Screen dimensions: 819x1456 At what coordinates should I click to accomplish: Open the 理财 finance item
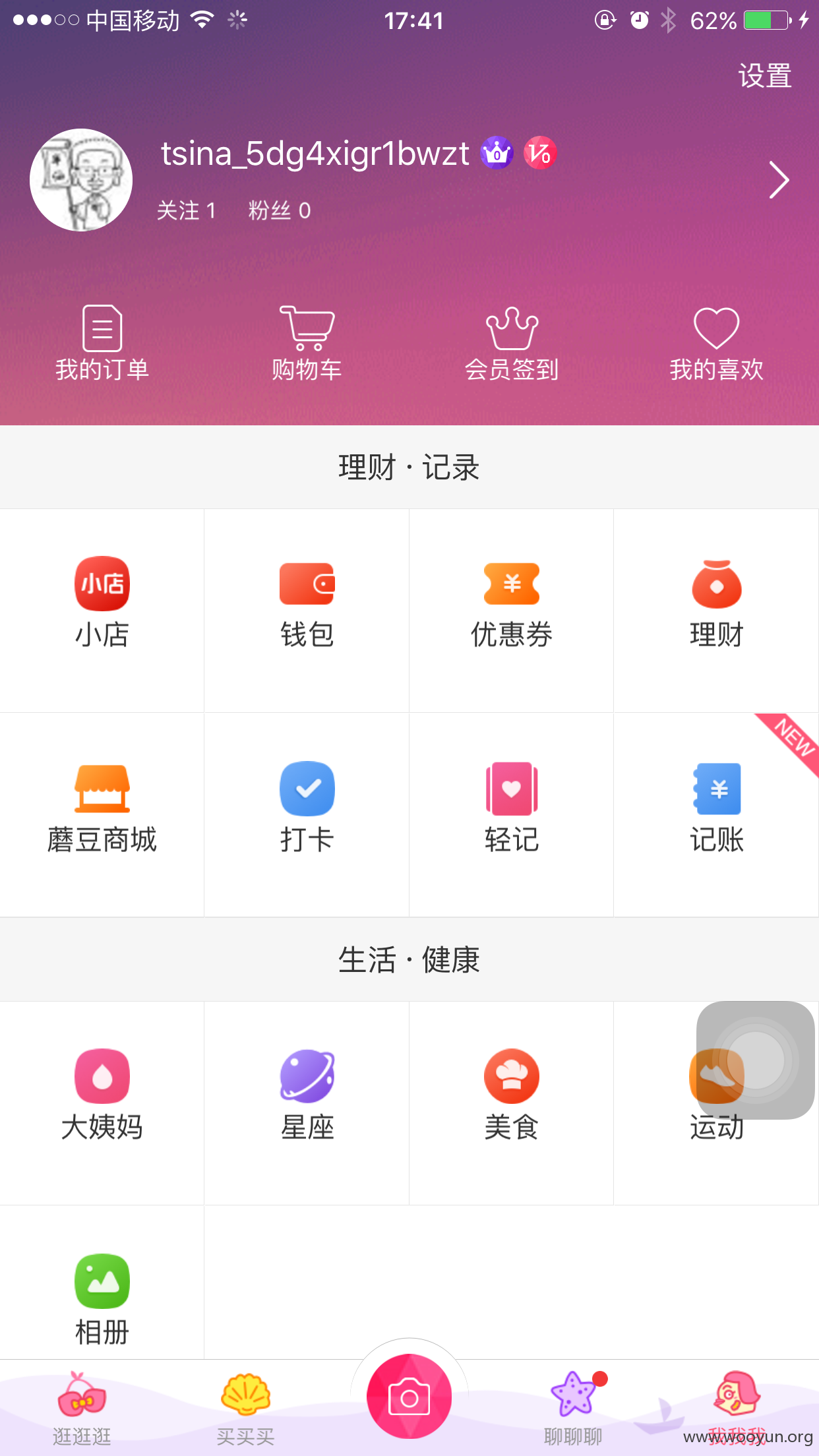pyautogui.click(x=716, y=611)
